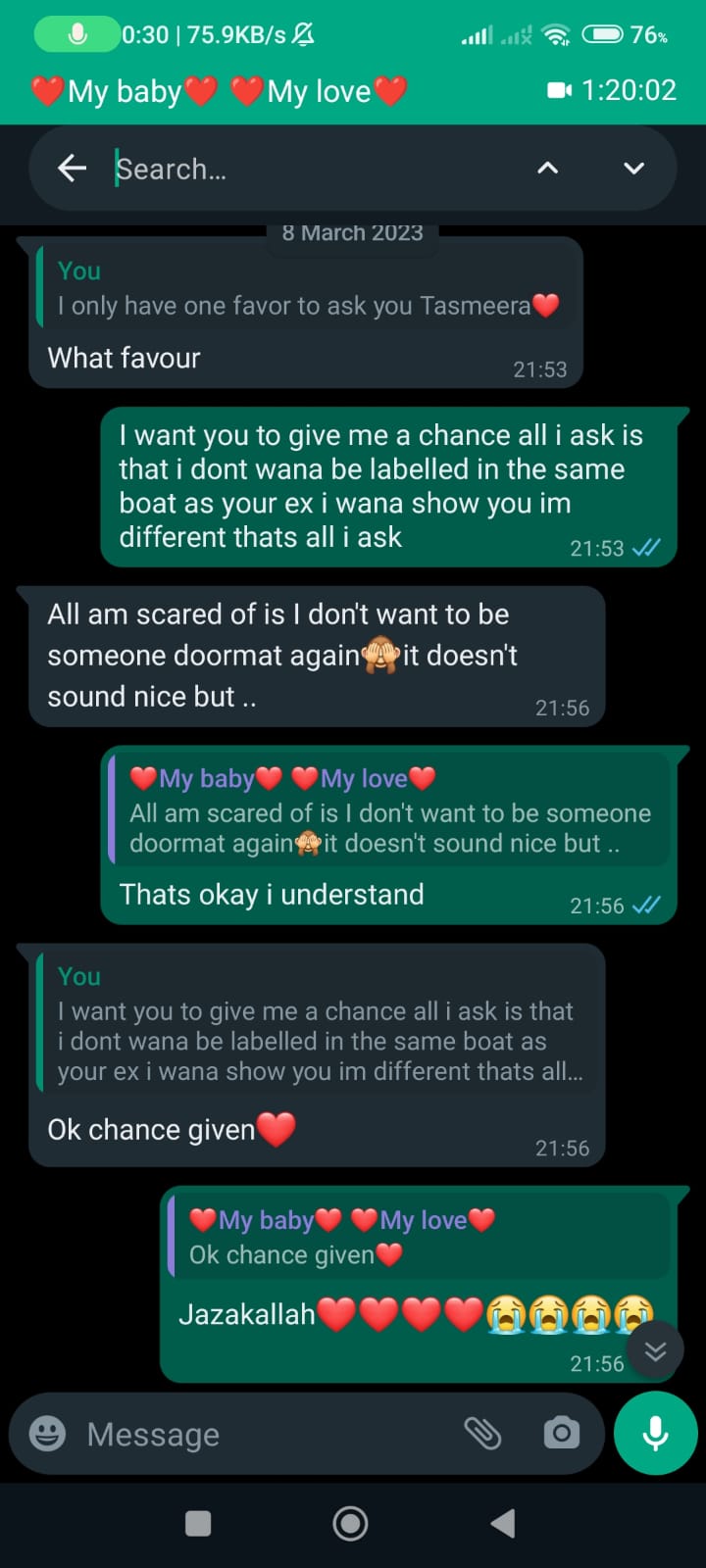
Task: Open the camera from message bar
Action: tap(562, 1434)
